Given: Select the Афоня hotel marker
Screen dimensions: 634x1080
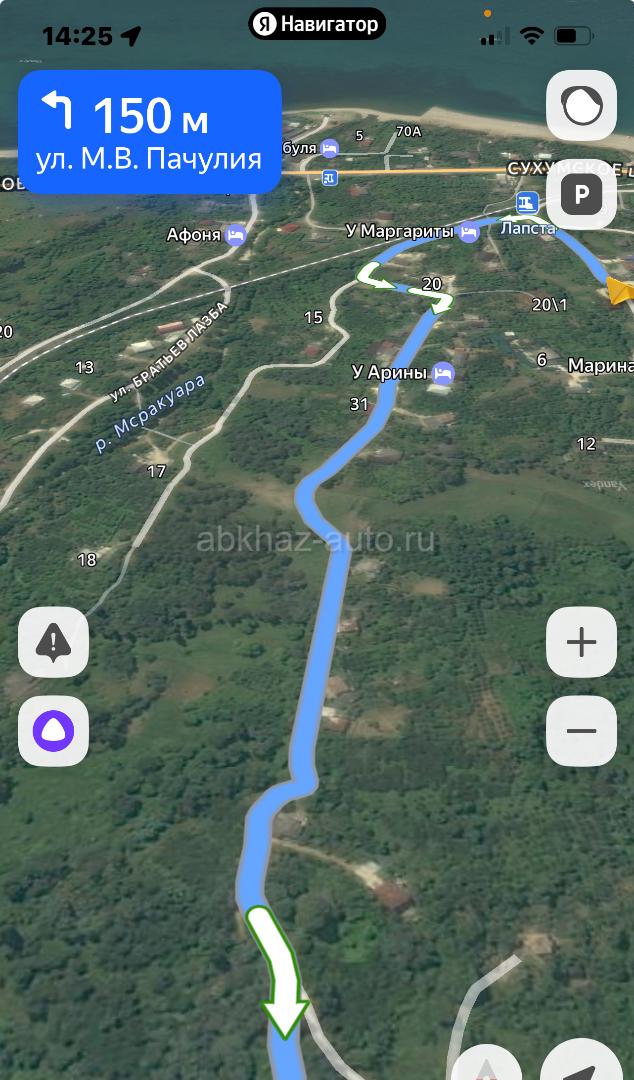Looking at the screenshot, I should tap(236, 235).
